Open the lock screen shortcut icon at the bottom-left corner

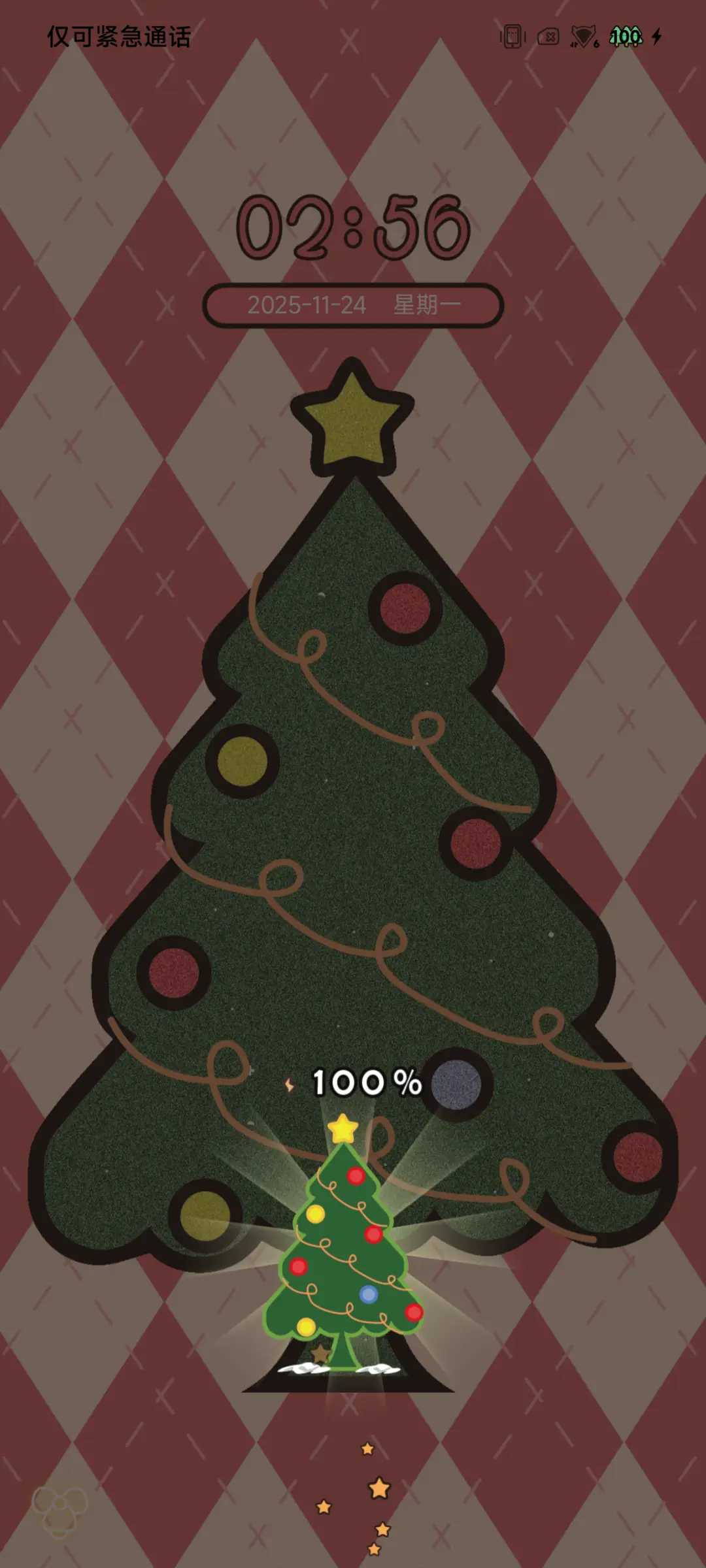[x=59, y=1511]
